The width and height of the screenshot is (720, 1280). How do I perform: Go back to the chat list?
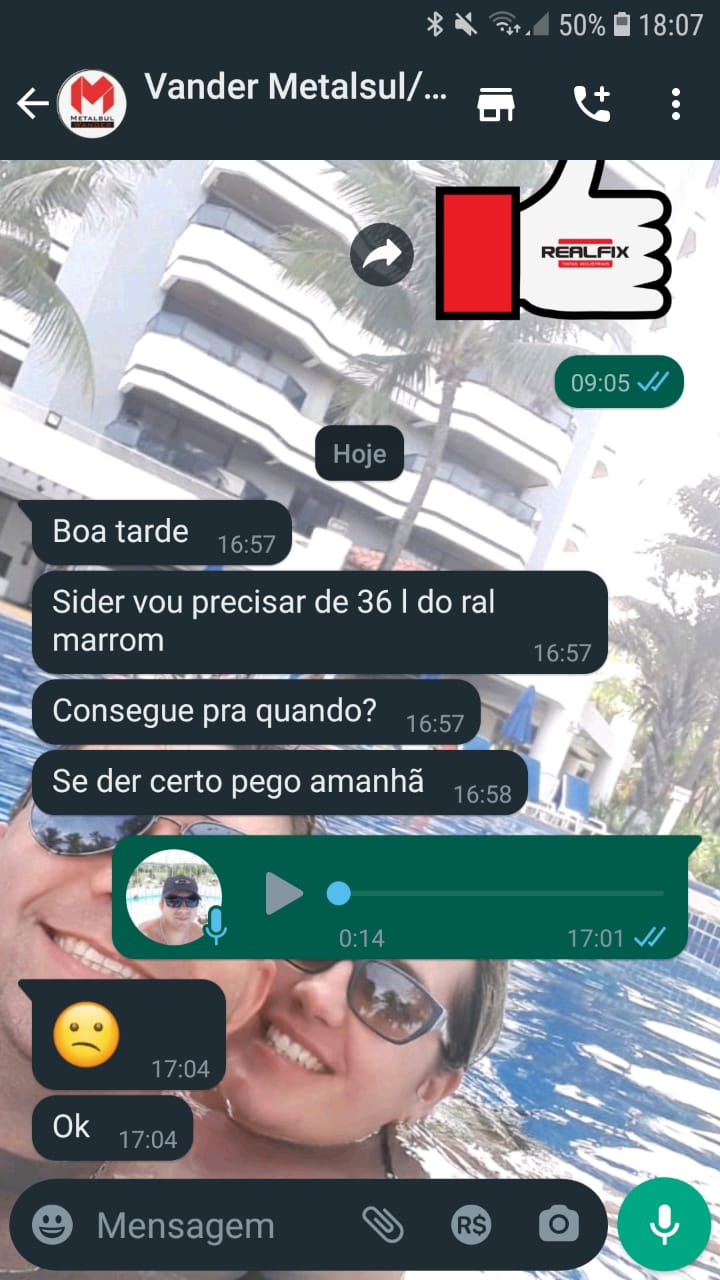point(32,104)
